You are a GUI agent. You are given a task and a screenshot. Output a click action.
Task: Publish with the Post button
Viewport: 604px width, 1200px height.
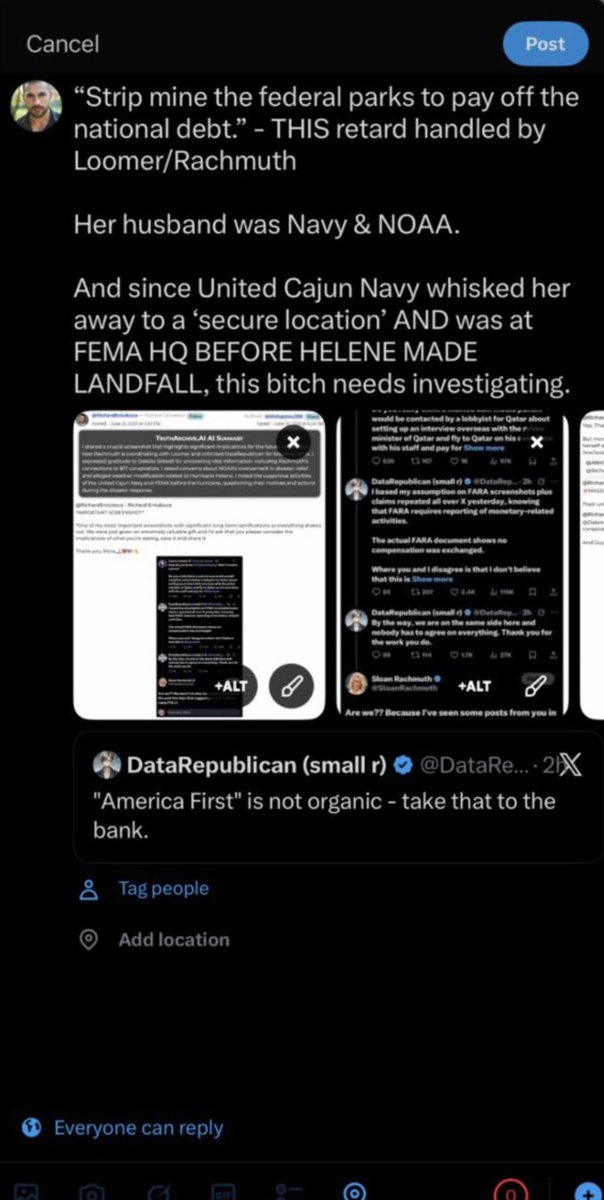[545, 44]
